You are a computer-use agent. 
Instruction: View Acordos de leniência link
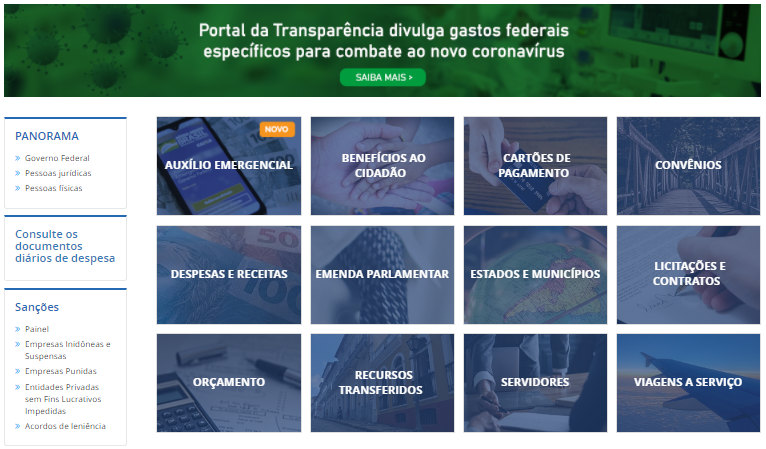click(65, 426)
